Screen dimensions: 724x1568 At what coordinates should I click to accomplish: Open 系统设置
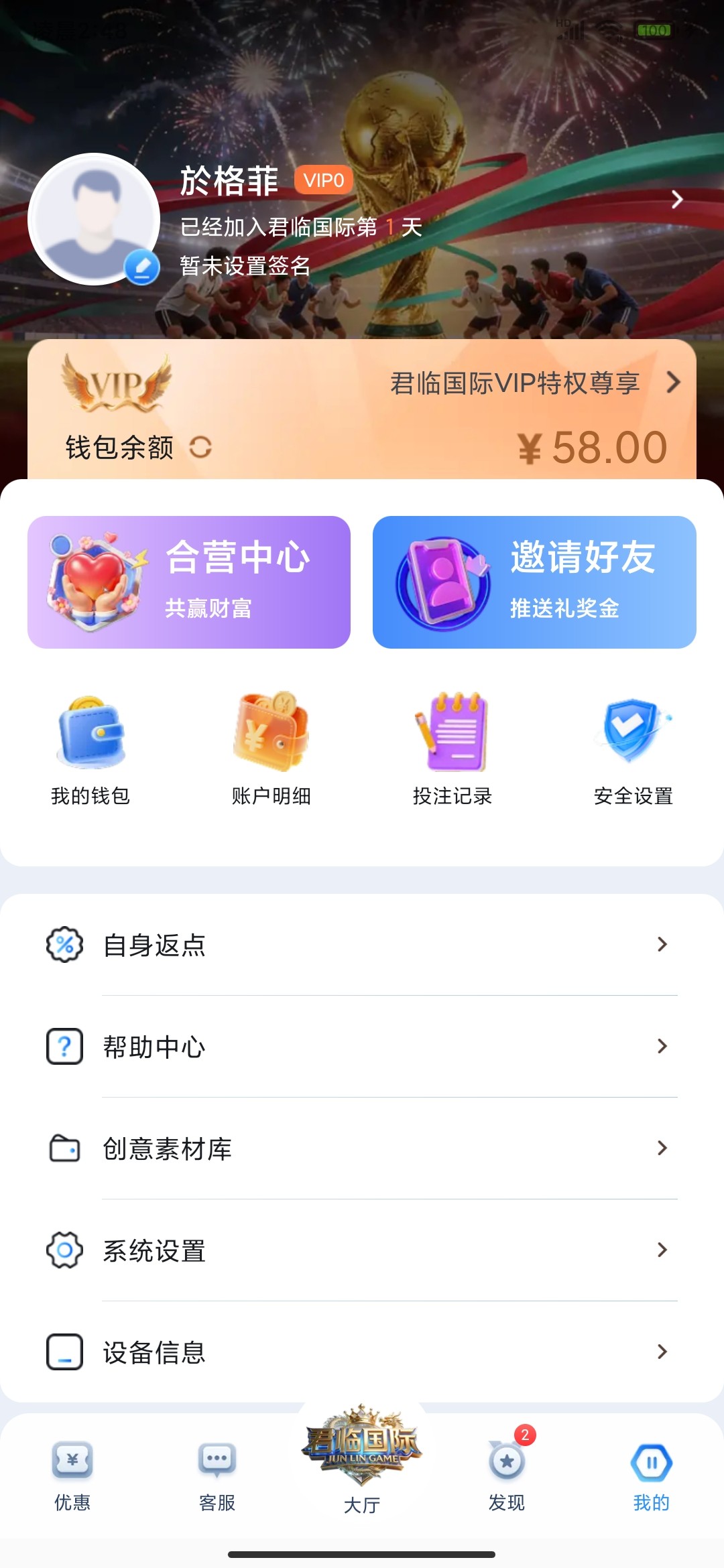pyautogui.click(x=362, y=1250)
